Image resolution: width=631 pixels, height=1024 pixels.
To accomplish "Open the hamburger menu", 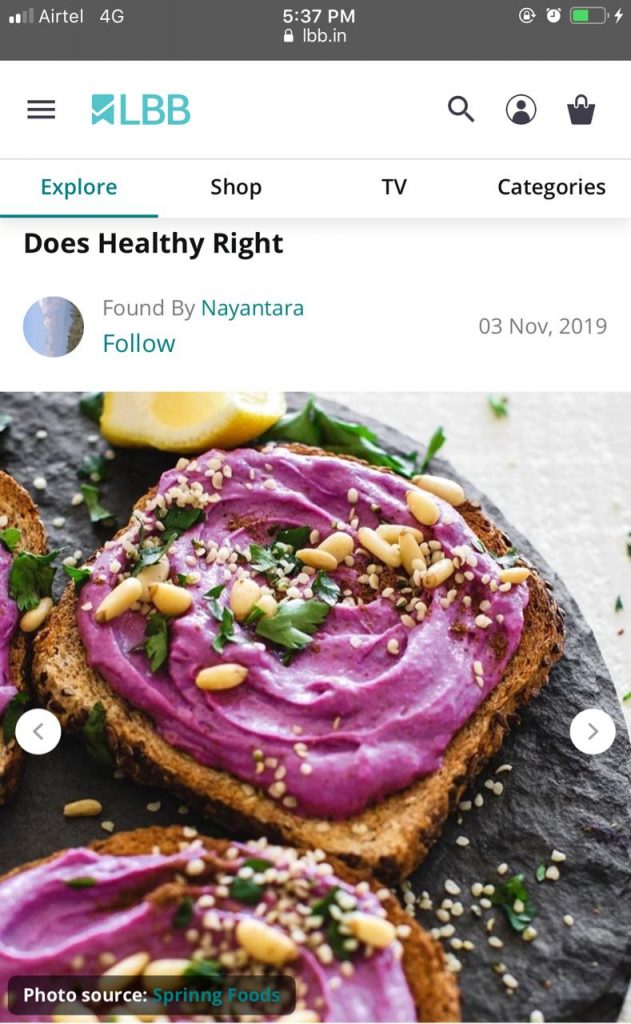I will [41, 110].
